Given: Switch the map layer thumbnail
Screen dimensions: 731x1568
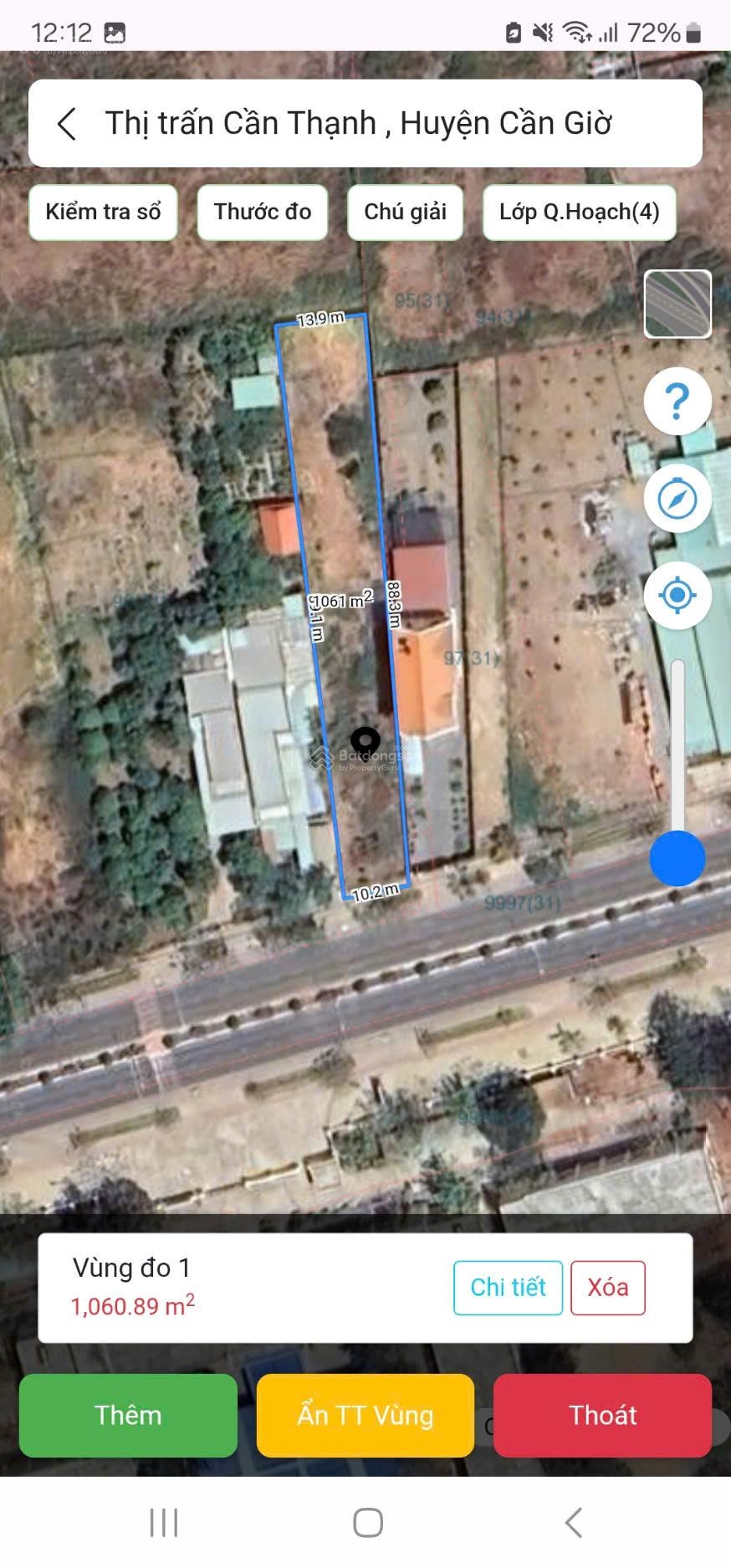Looking at the screenshot, I should [677, 304].
